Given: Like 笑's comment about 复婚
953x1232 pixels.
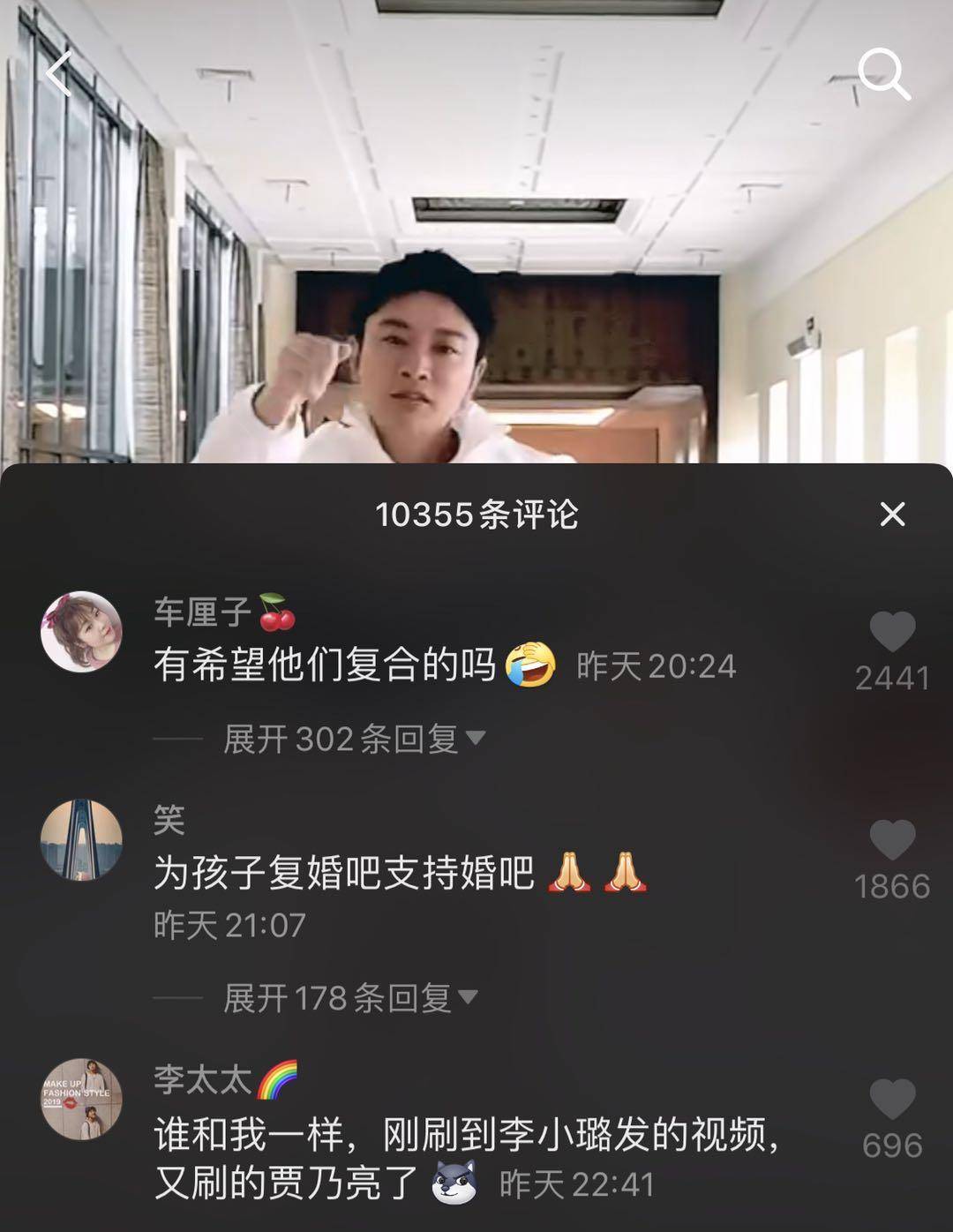Looking at the screenshot, I should (x=892, y=841).
